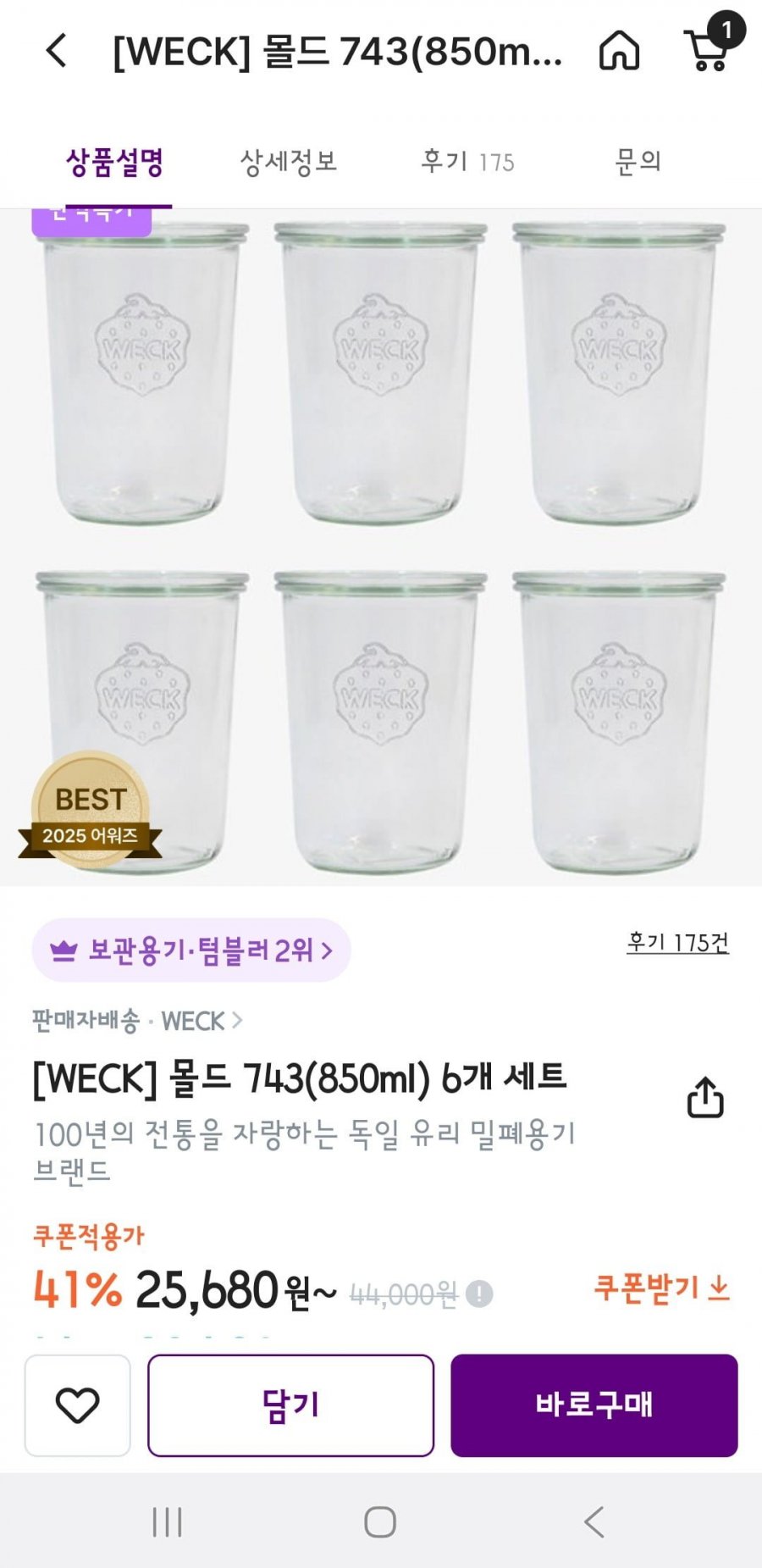Open the home icon in the header
The image size is (762, 1568).
619,51
